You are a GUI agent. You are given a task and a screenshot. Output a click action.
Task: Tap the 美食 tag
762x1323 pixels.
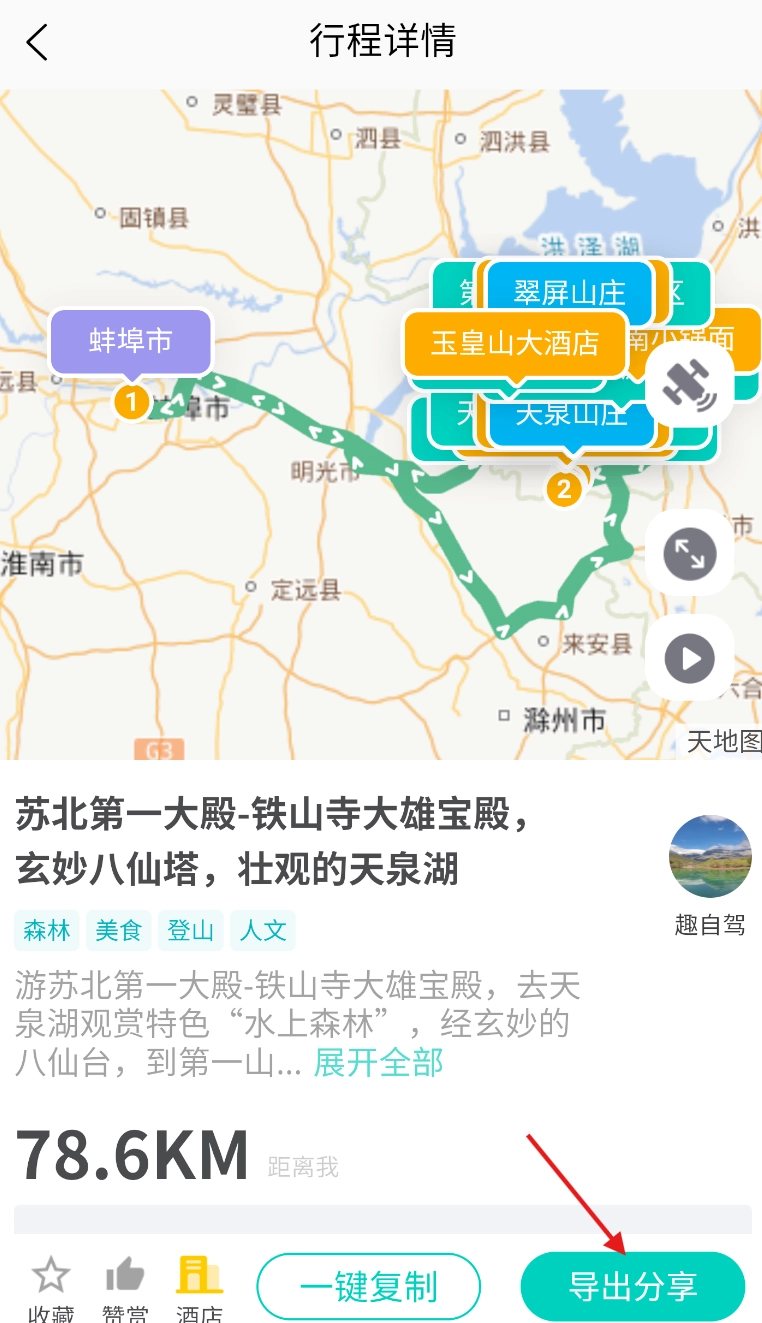point(119,931)
